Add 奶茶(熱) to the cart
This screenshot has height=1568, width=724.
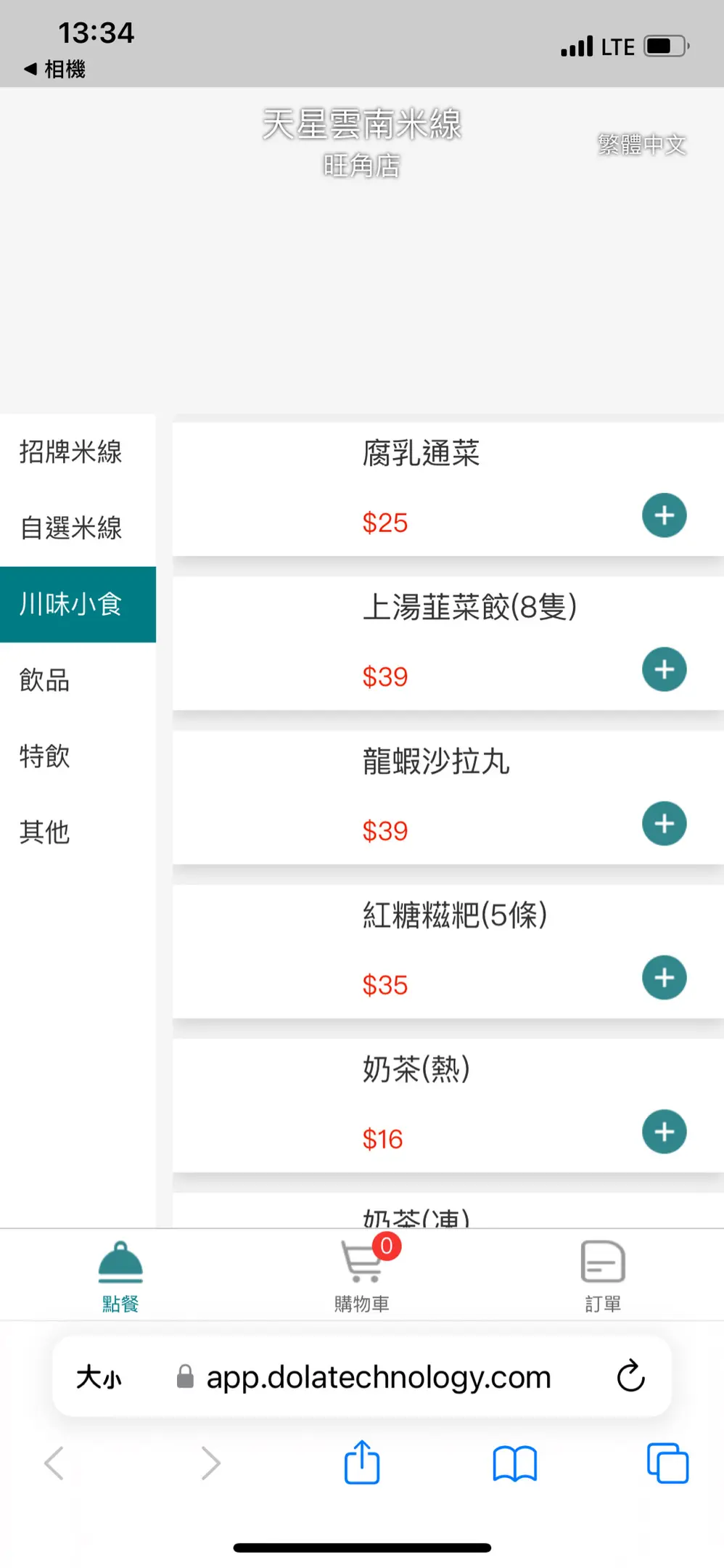click(664, 1132)
